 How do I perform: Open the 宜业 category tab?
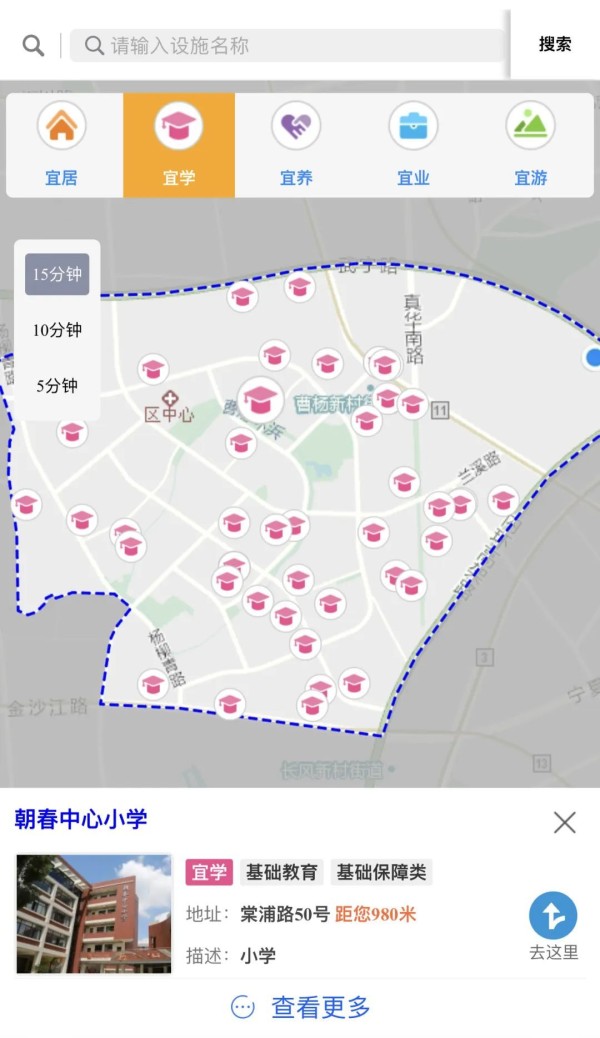pos(413,146)
